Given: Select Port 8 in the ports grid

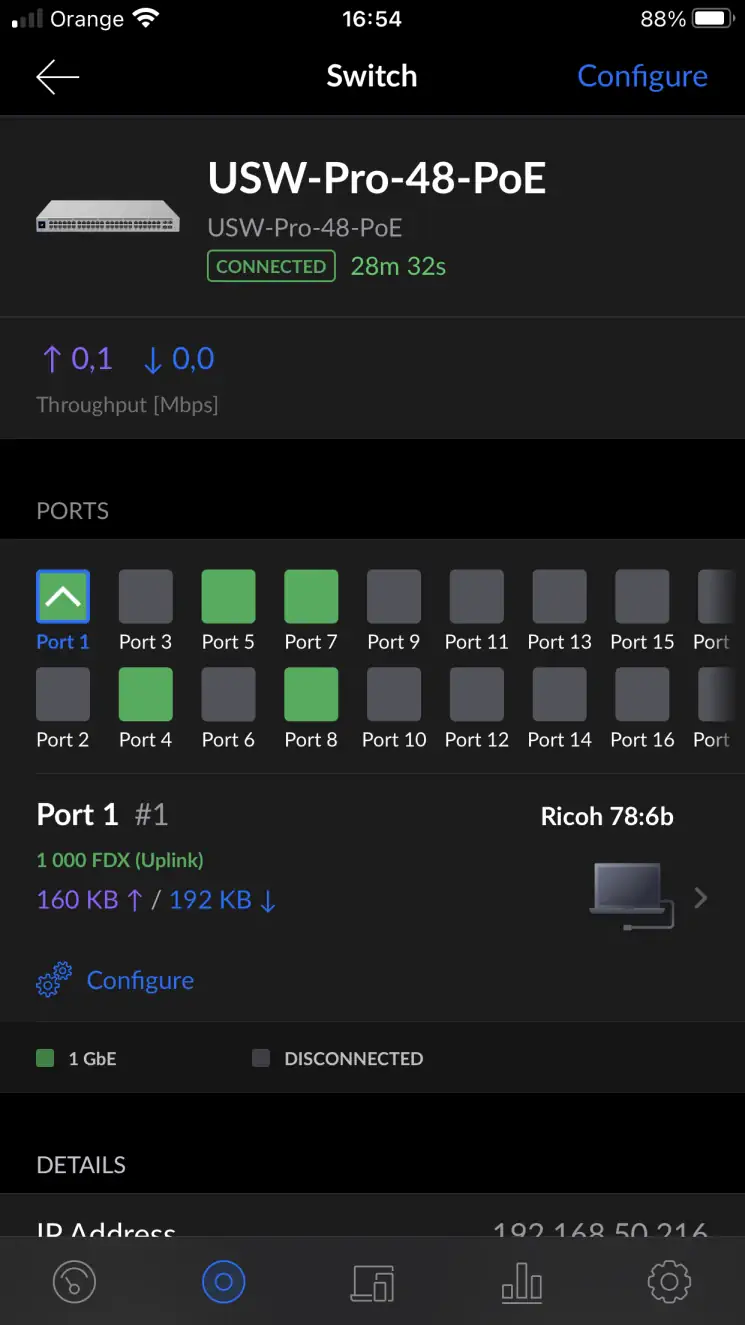Looking at the screenshot, I should (311, 695).
